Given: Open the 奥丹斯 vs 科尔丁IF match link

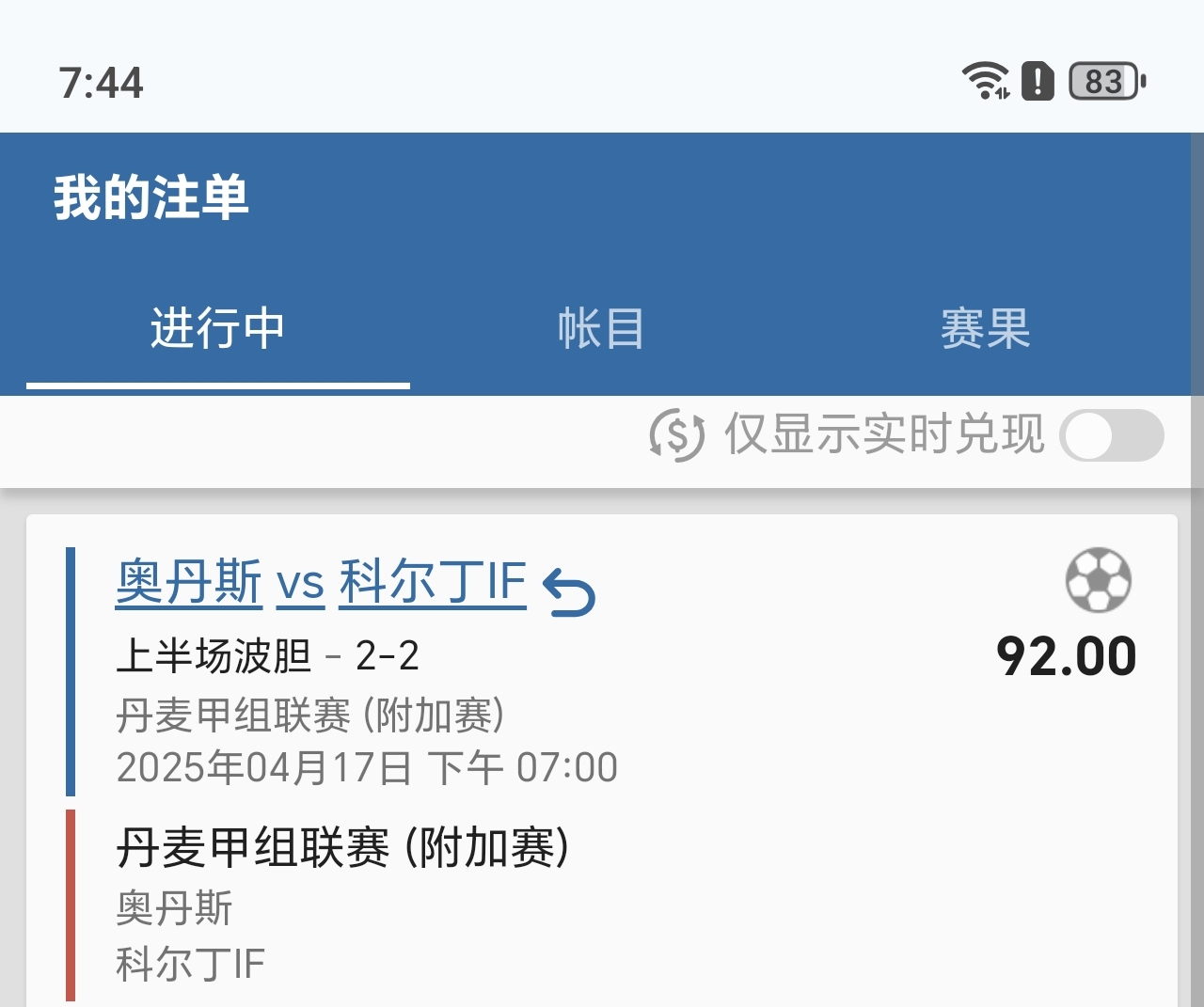Looking at the screenshot, I should tap(320, 582).
